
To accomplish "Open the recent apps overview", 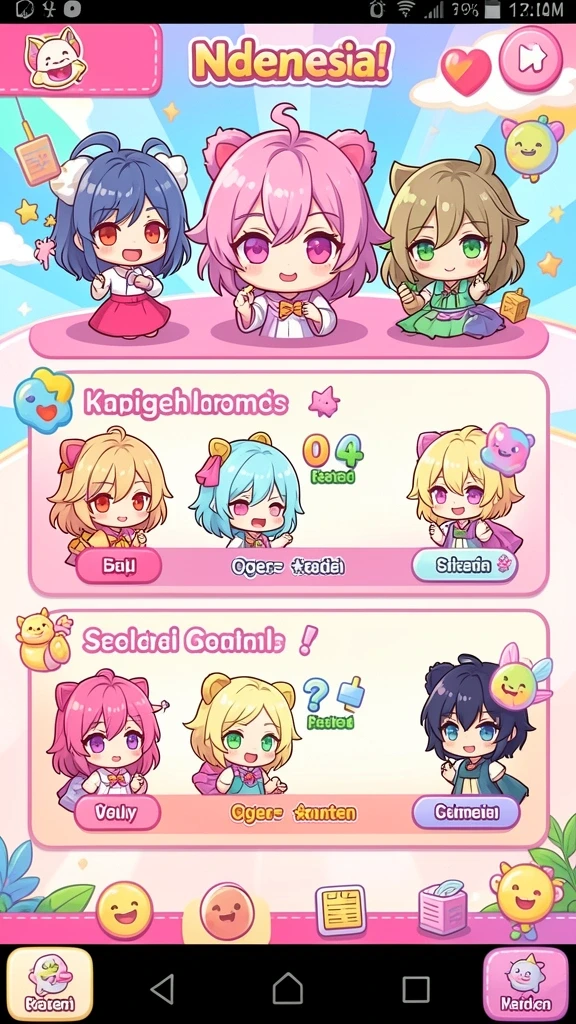I will tap(415, 989).
